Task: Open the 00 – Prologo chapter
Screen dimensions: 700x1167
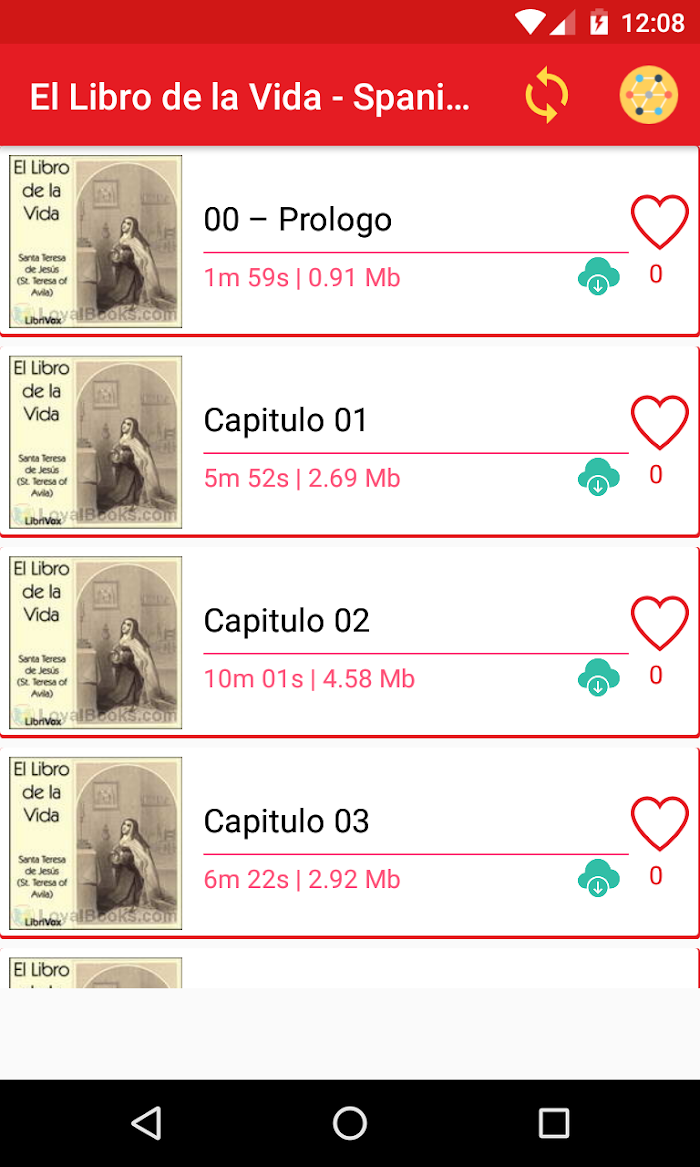Action: [350, 241]
